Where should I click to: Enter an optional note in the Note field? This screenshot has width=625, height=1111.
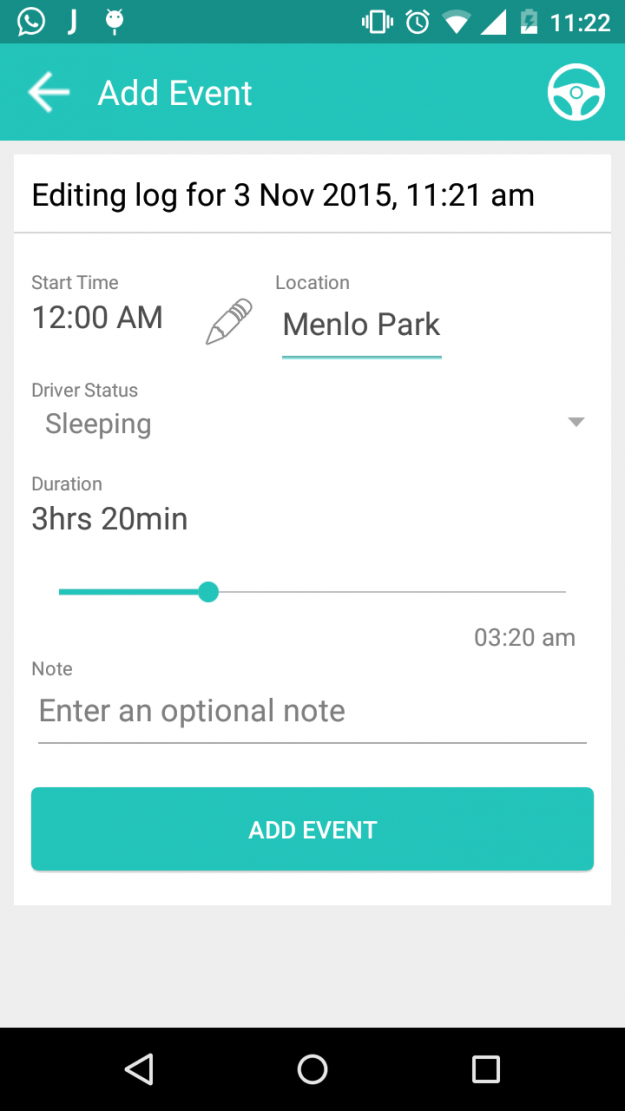click(312, 711)
